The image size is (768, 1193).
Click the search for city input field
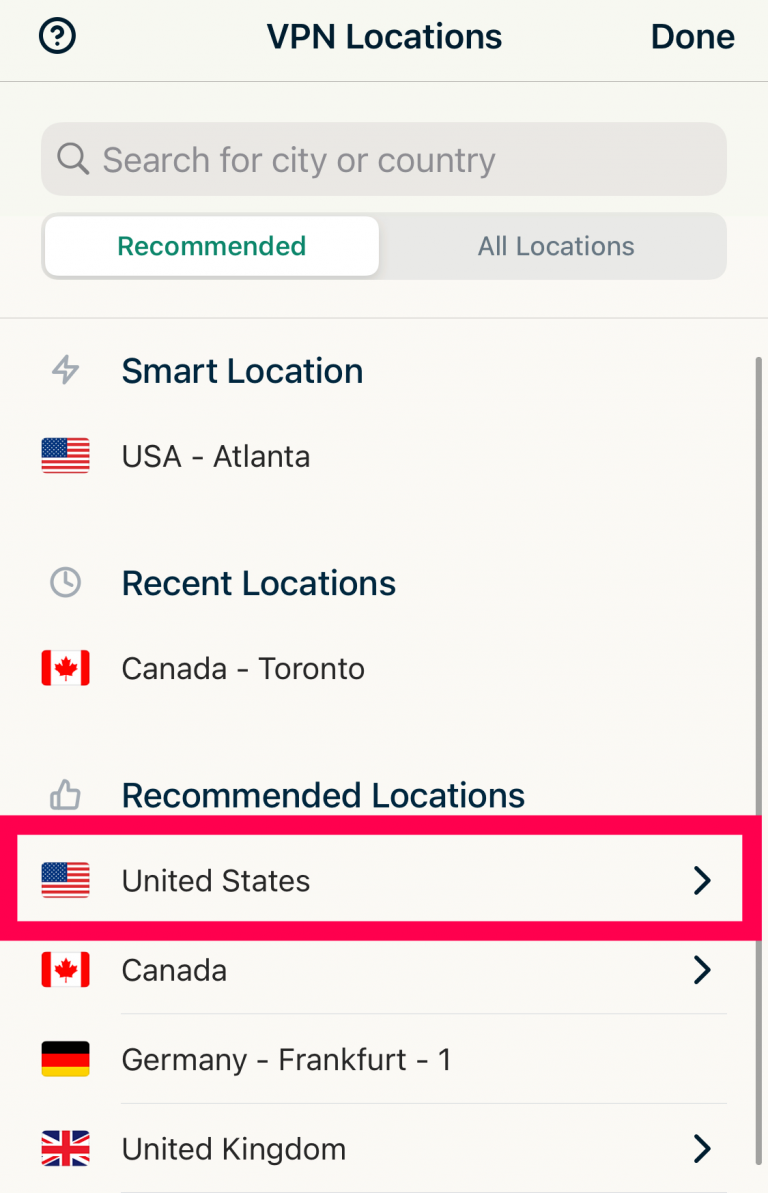tap(384, 159)
